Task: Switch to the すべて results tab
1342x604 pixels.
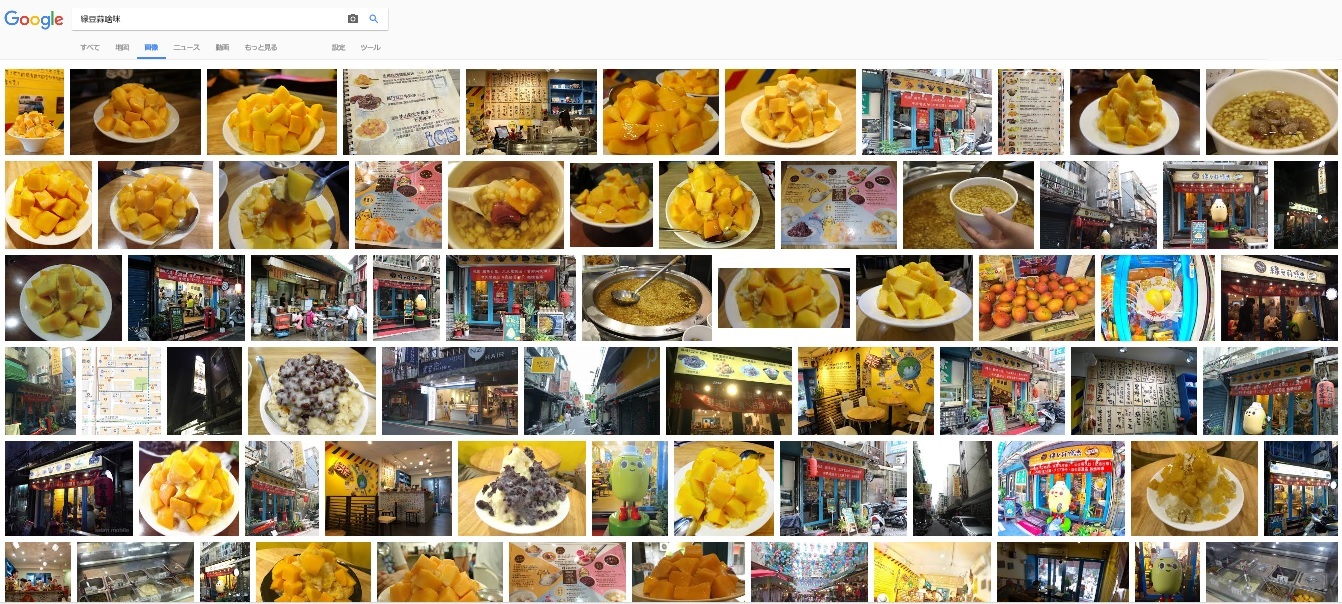Action: click(90, 47)
